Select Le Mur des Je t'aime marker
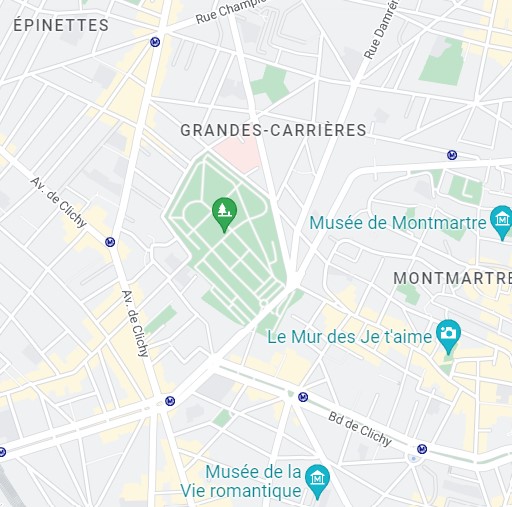The height and width of the screenshot is (507, 512). pos(449,336)
